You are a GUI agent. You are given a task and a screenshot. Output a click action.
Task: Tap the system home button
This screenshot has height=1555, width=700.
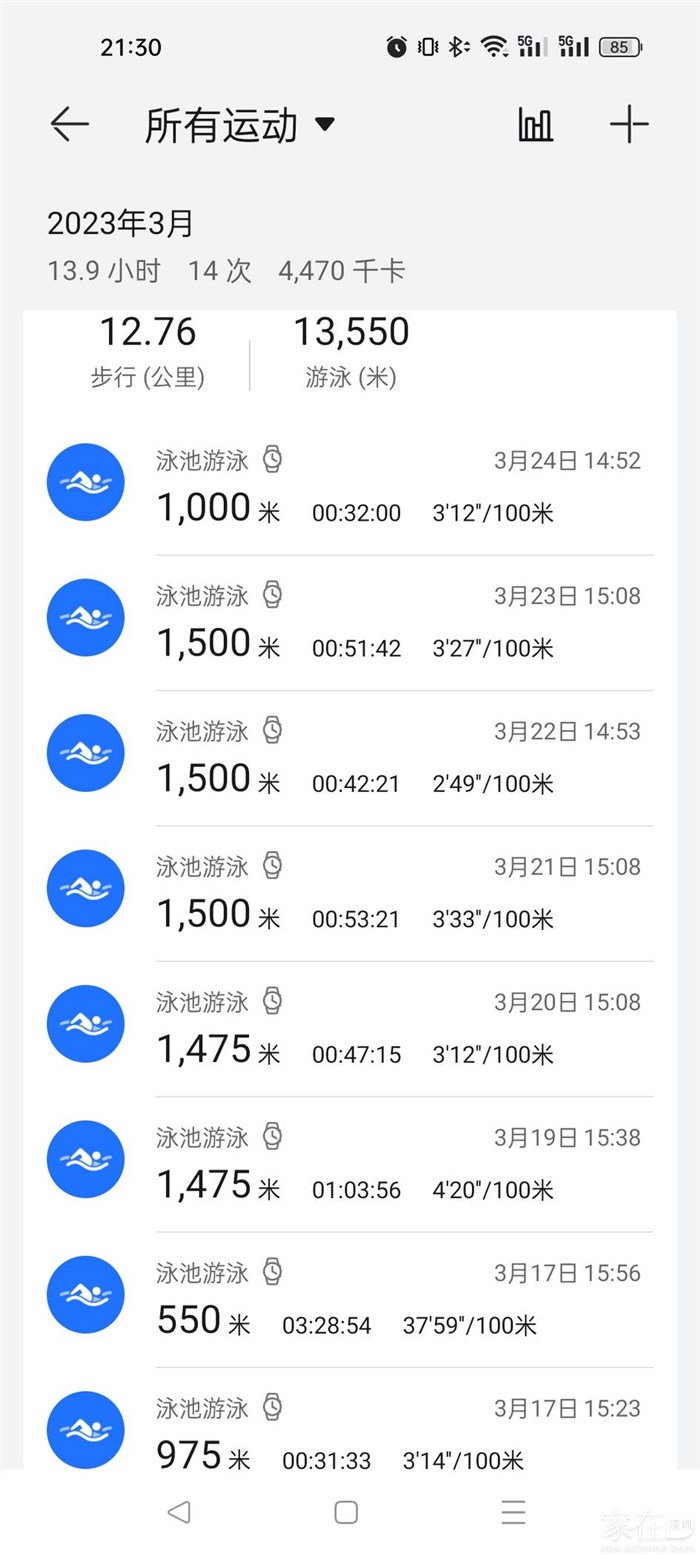(x=346, y=1512)
